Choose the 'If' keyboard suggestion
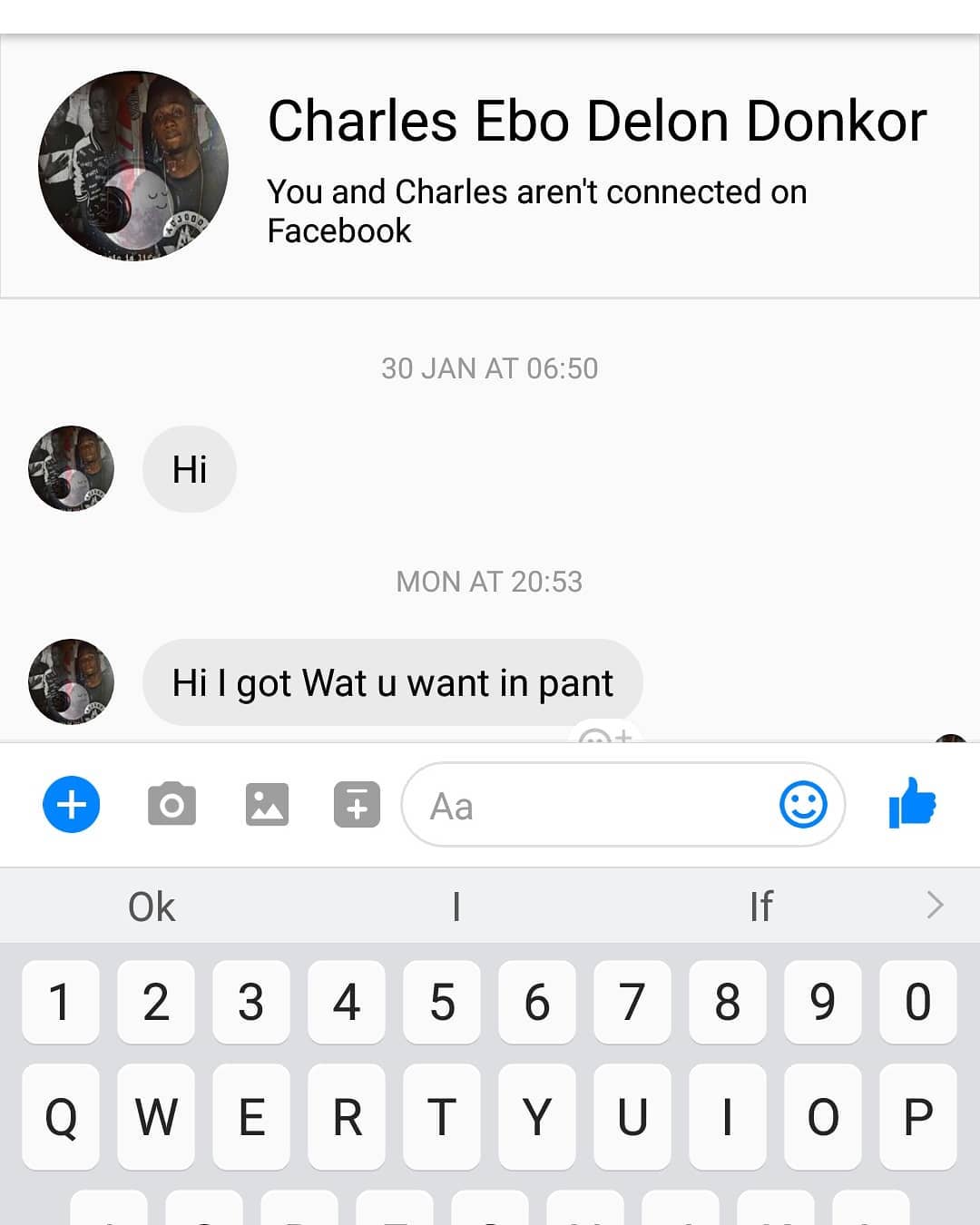Image resolution: width=980 pixels, height=1225 pixels. click(x=760, y=906)
